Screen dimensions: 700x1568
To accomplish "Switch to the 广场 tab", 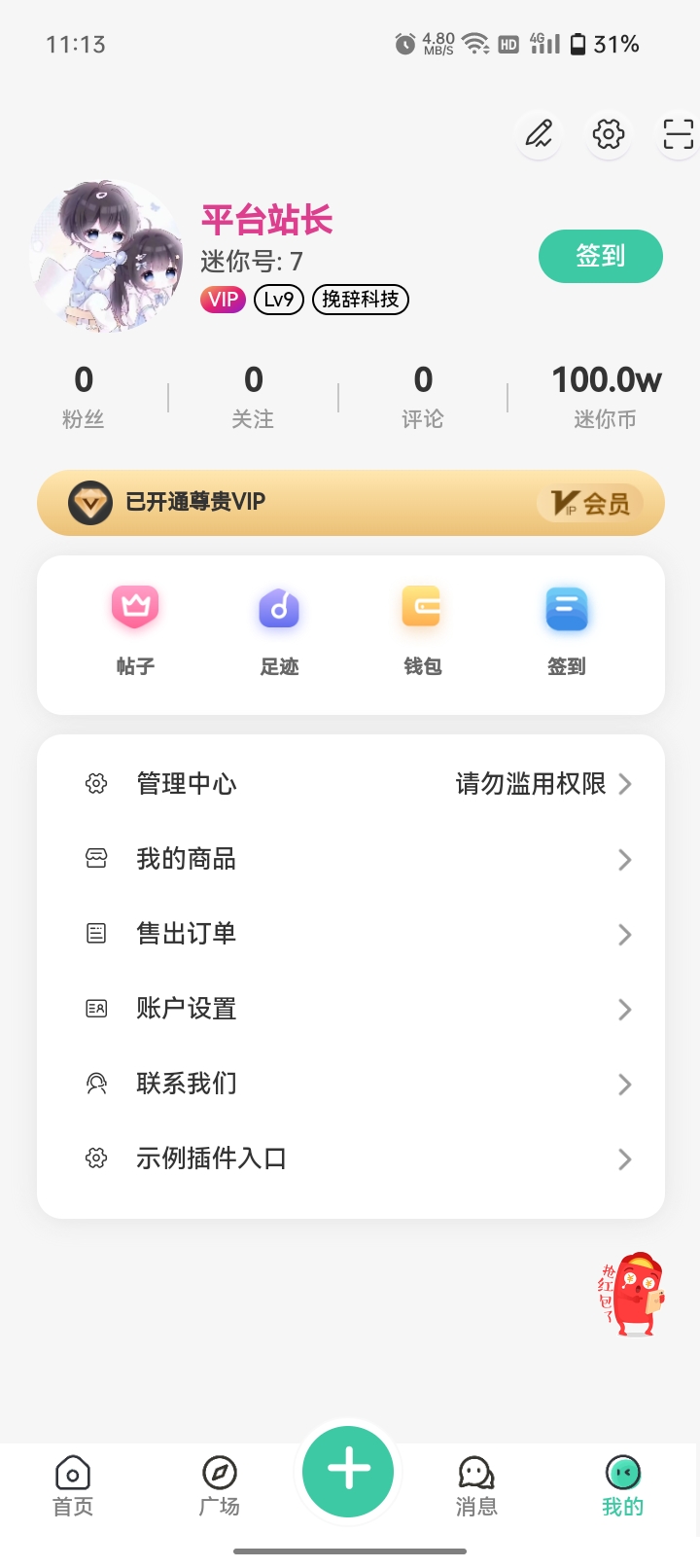I will (x=220, y=1485).
